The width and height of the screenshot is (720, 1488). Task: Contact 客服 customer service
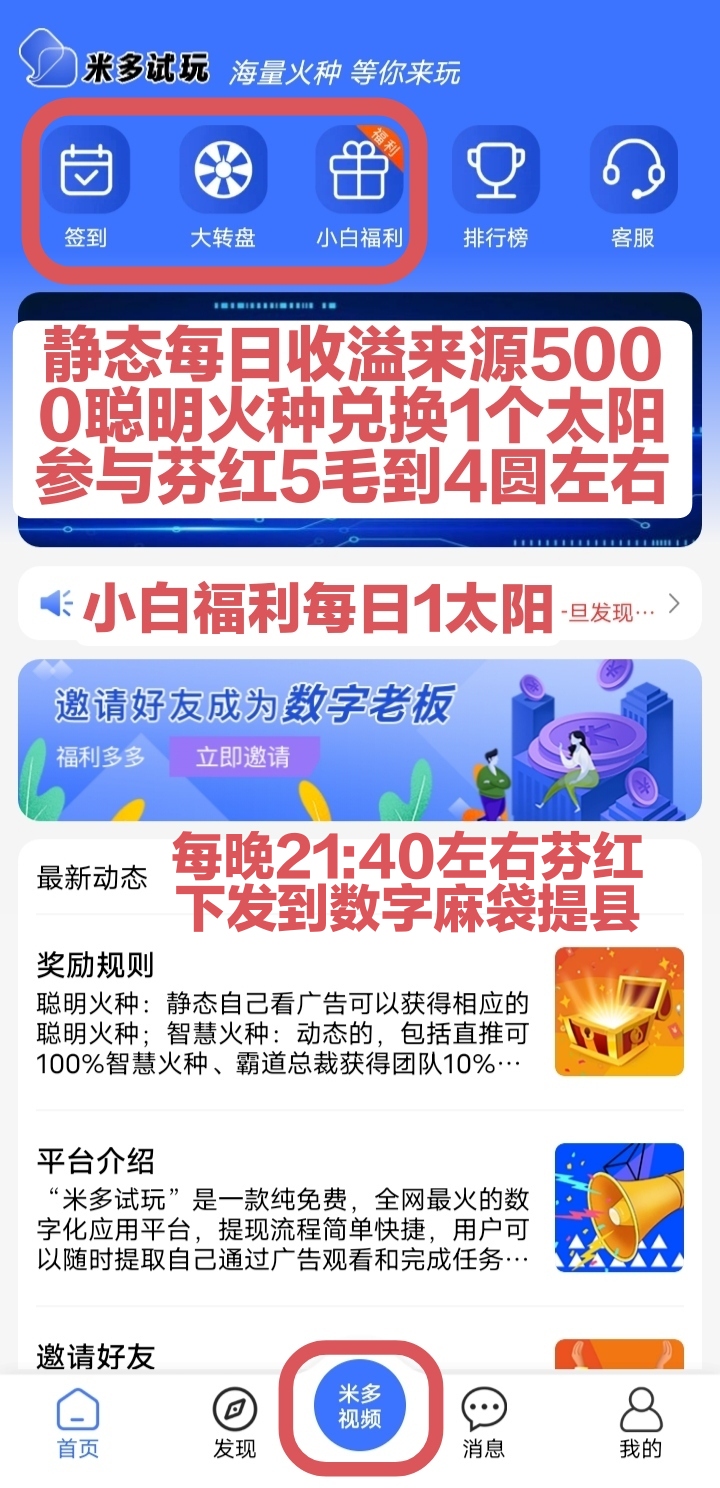point(633,188)
